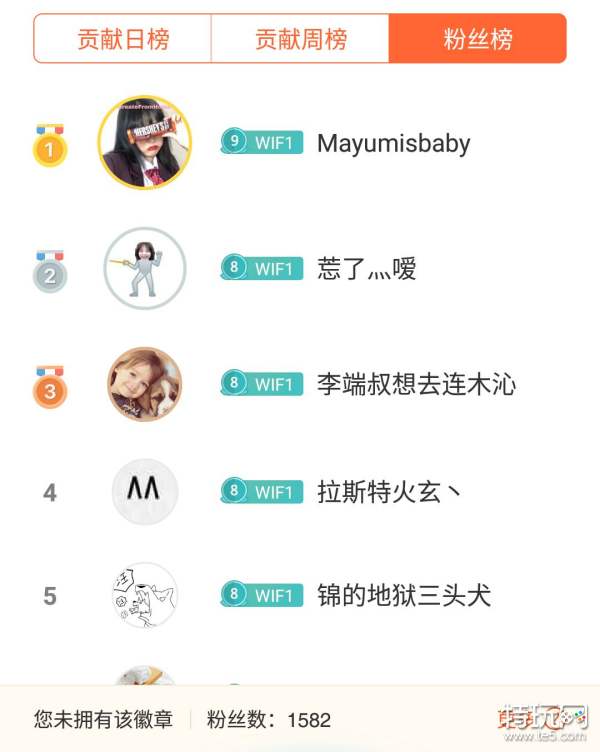Open Mayumisbaby's profile row
Screen dimensions: 600x752
click(x=393, y=143)
